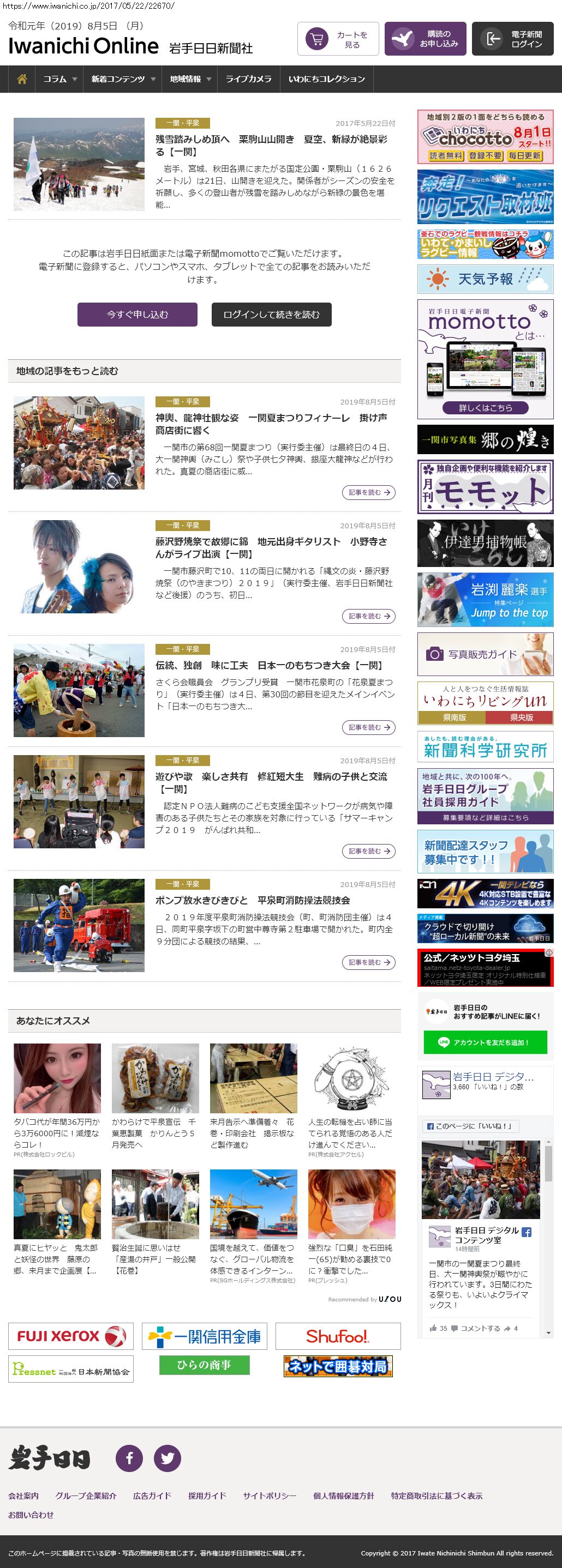Open the サイトポリシー footer link
This screenshot has width=562, height=1568.
269,1495
